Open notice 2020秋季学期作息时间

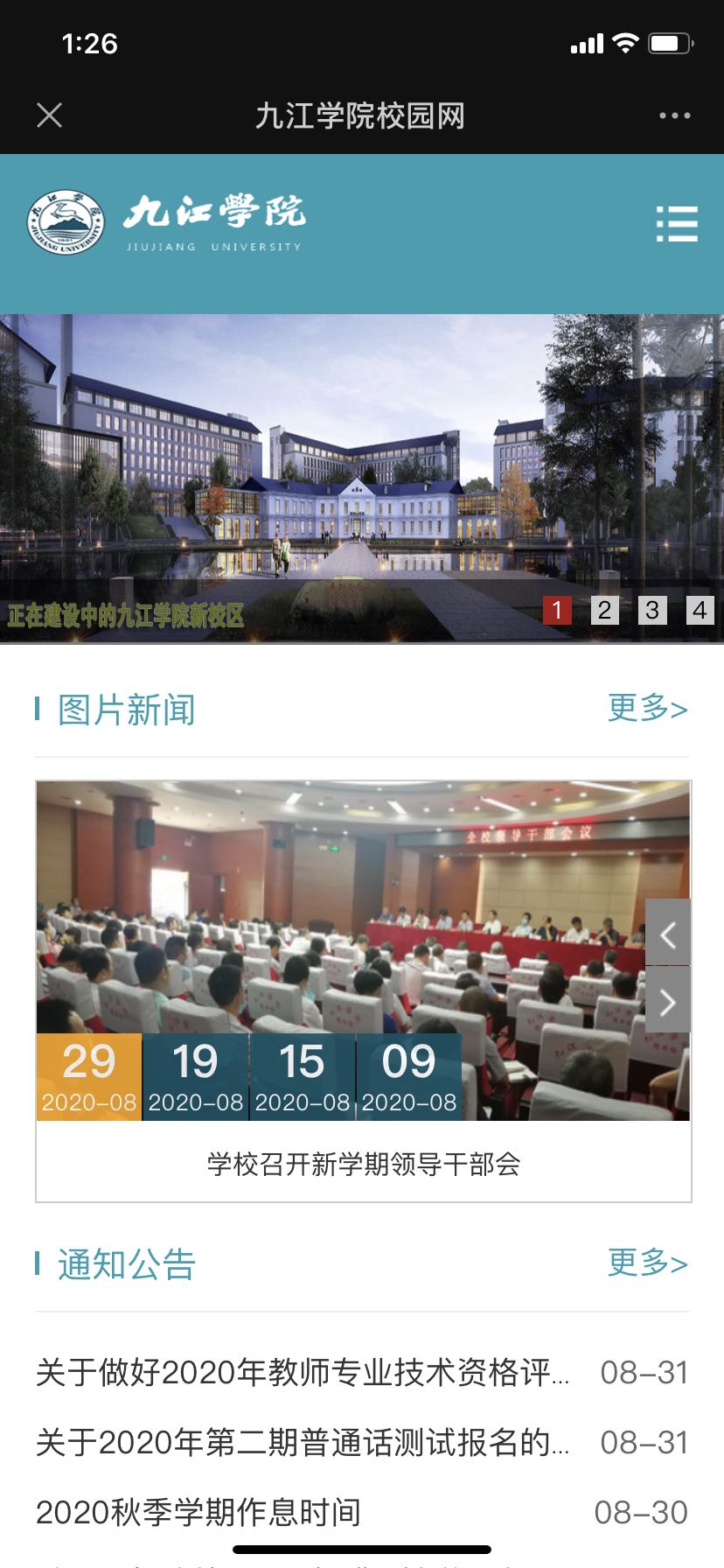coord(198,1512)
